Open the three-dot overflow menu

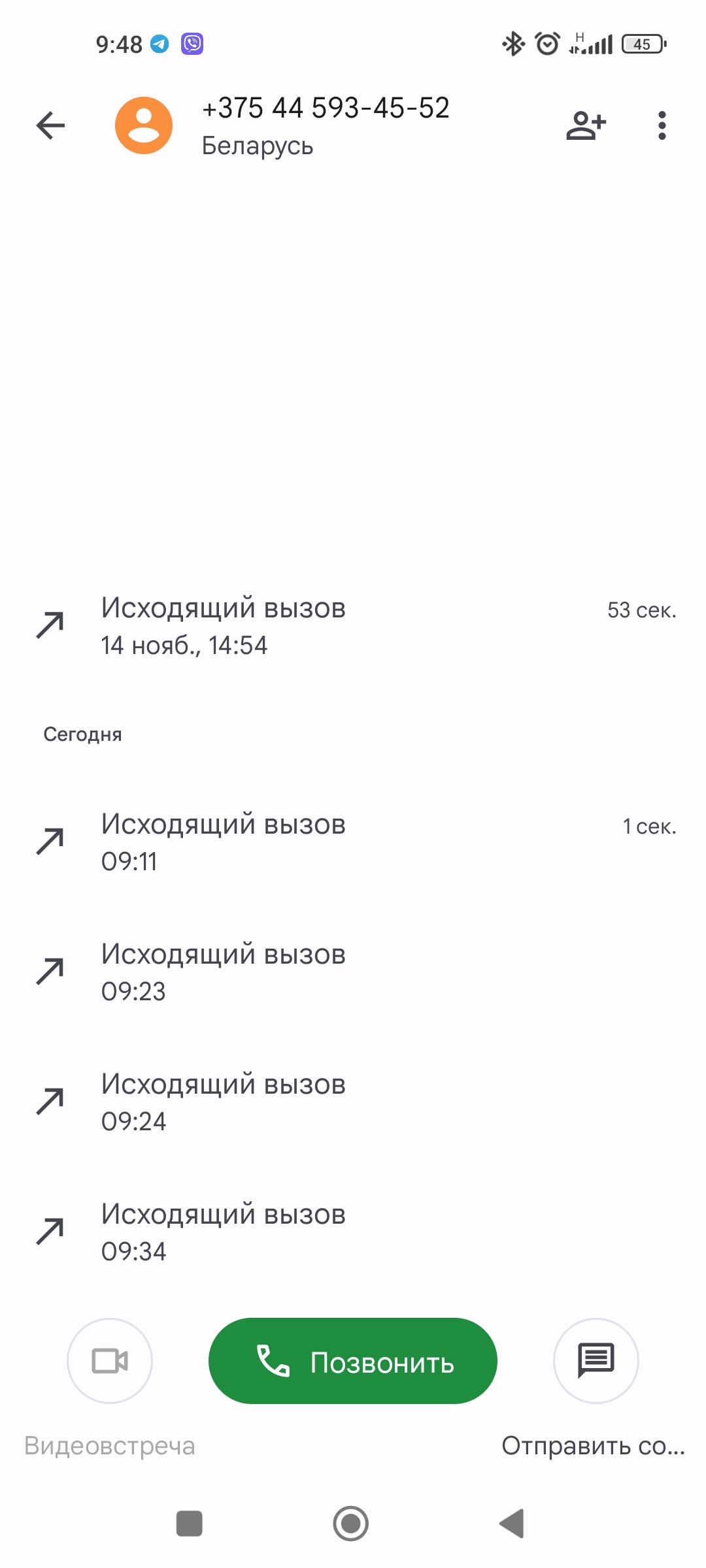click(662, 125)
